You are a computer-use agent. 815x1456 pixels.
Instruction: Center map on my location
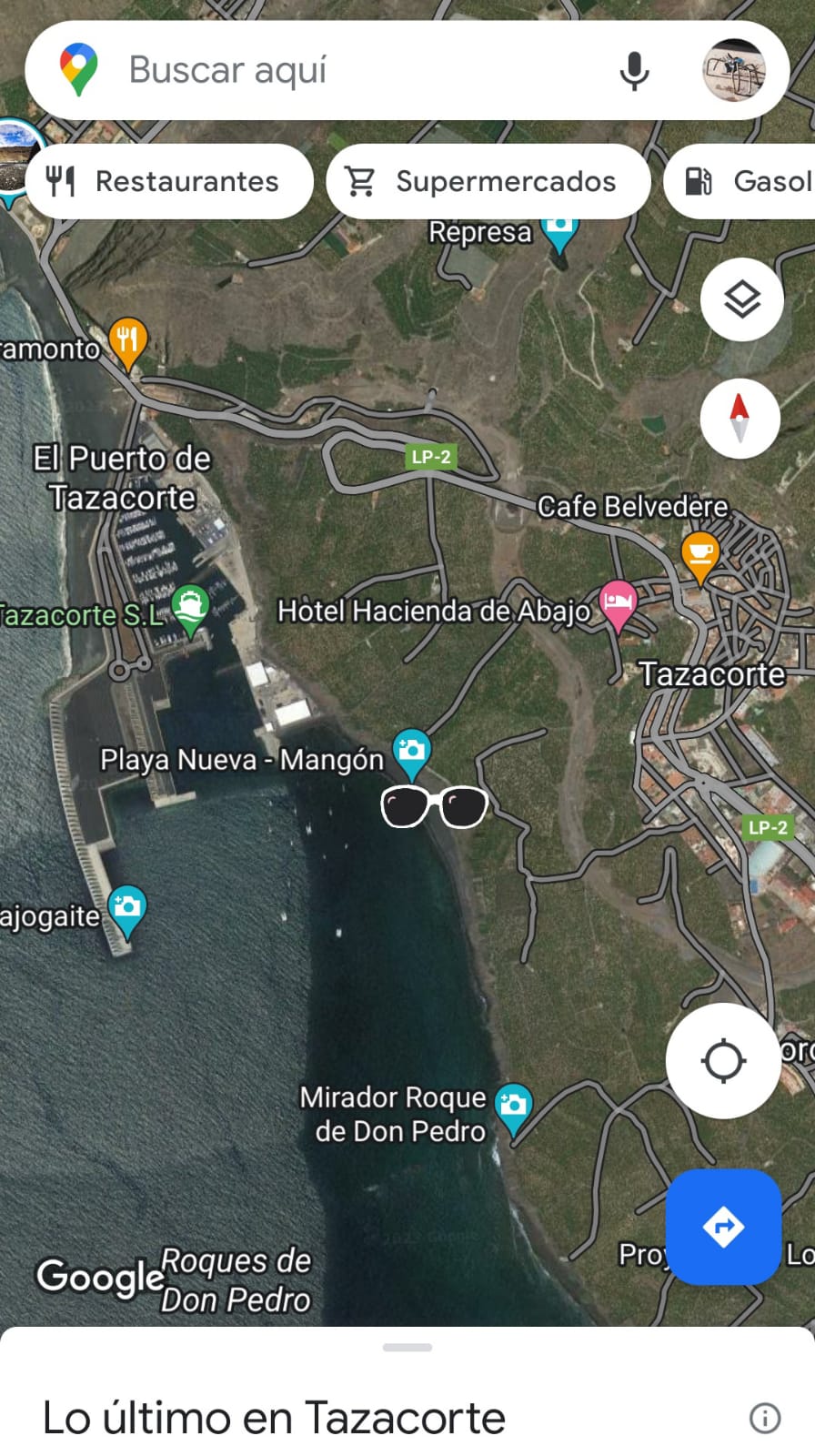(x=723, y=1060)
